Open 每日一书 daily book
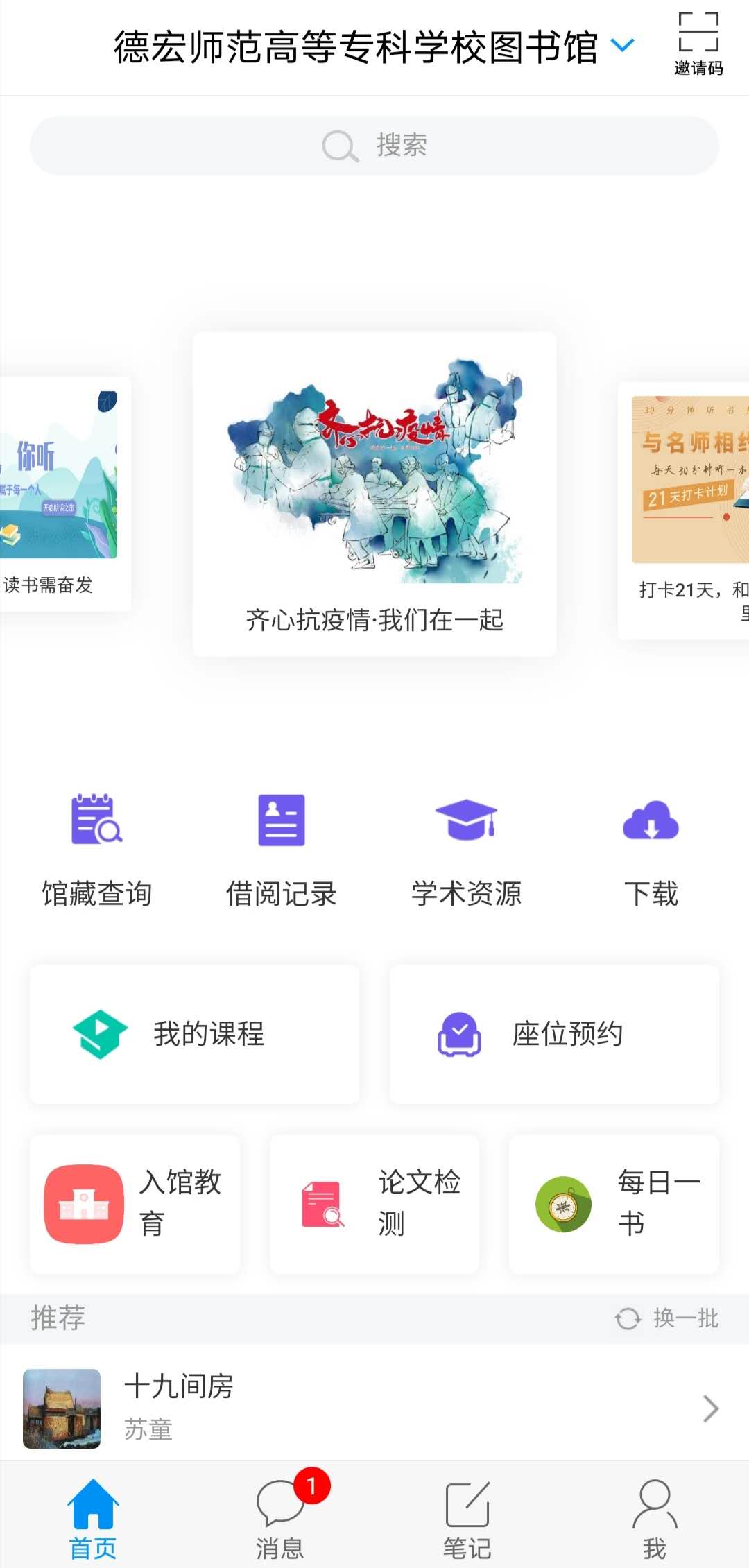 614,1204
